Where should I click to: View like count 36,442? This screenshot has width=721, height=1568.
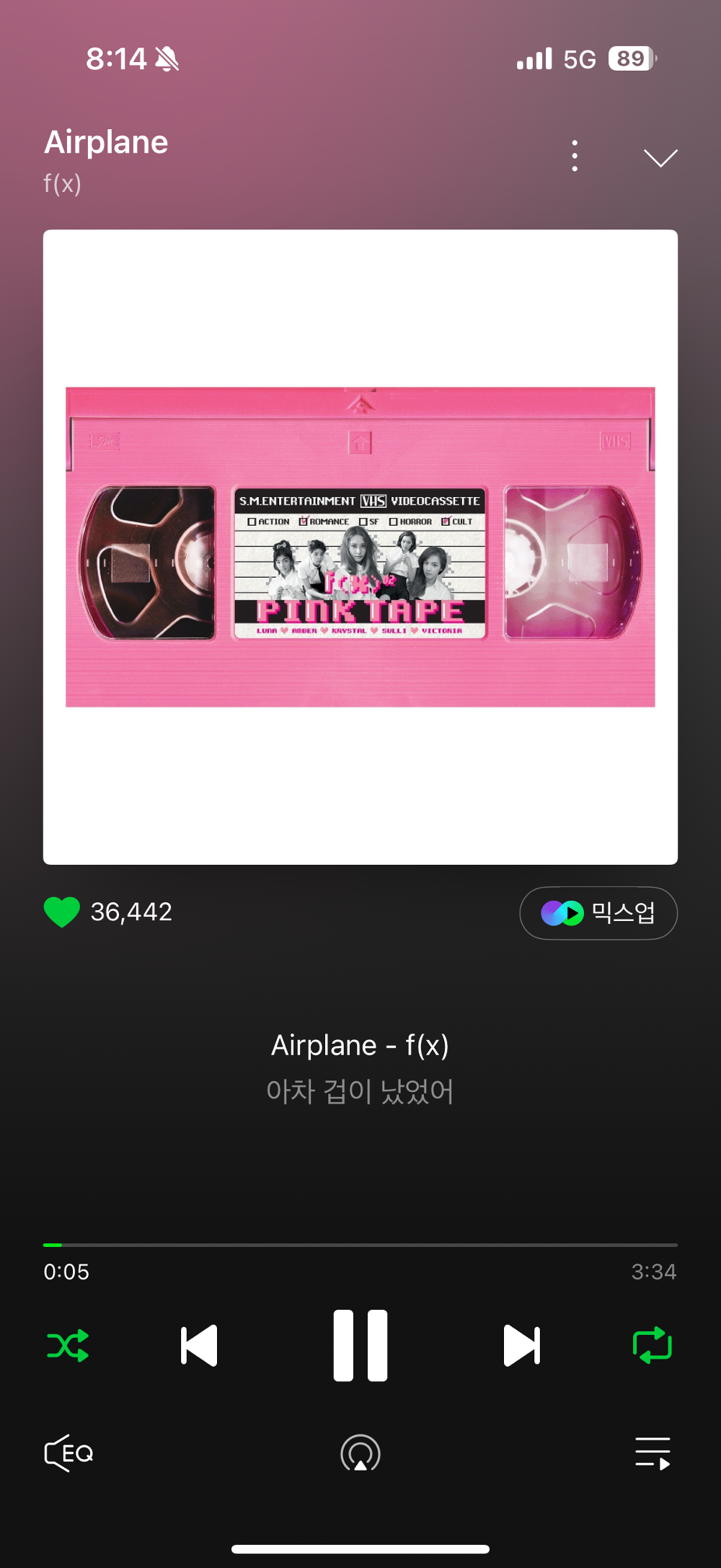point(132,912)
